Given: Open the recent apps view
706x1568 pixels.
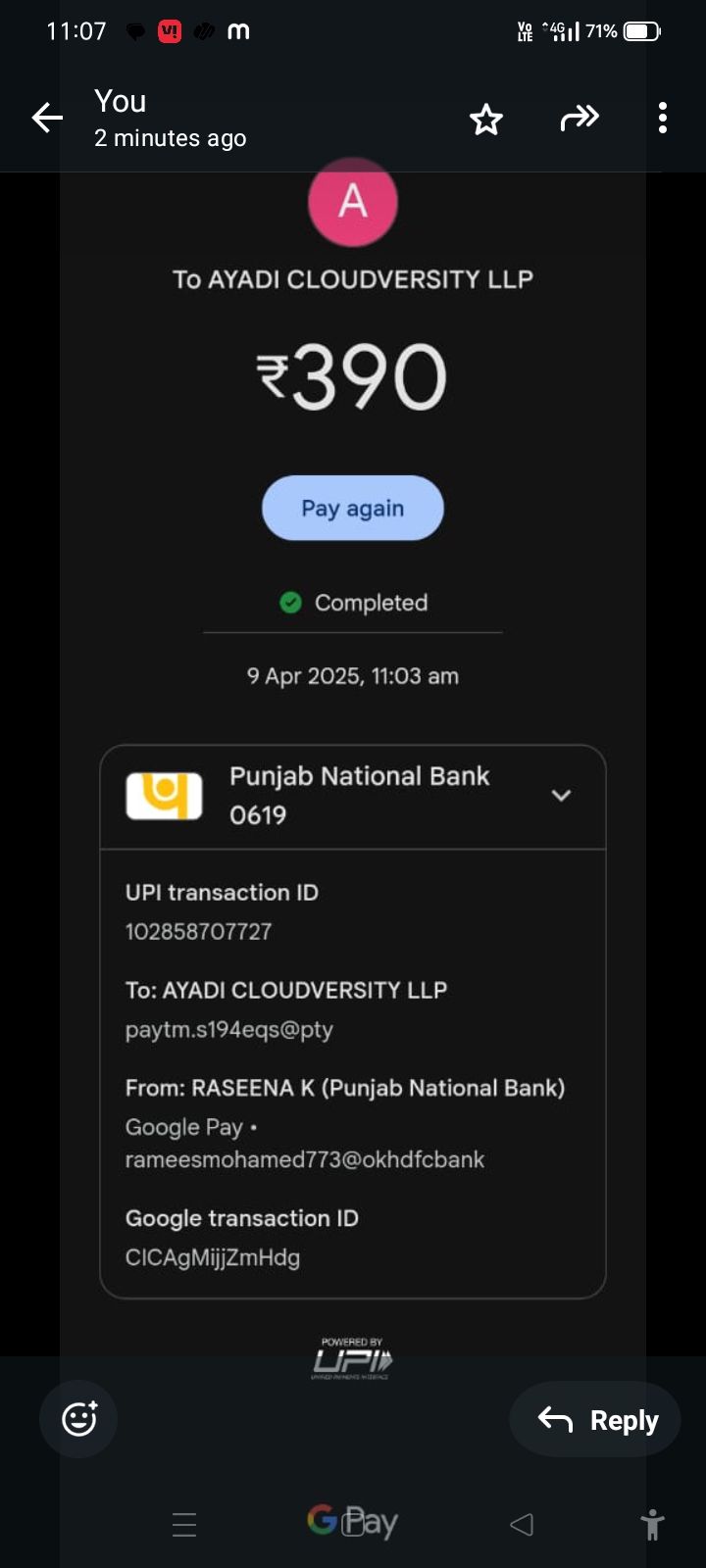Looking at the screenshot, I should point(184,1524).
